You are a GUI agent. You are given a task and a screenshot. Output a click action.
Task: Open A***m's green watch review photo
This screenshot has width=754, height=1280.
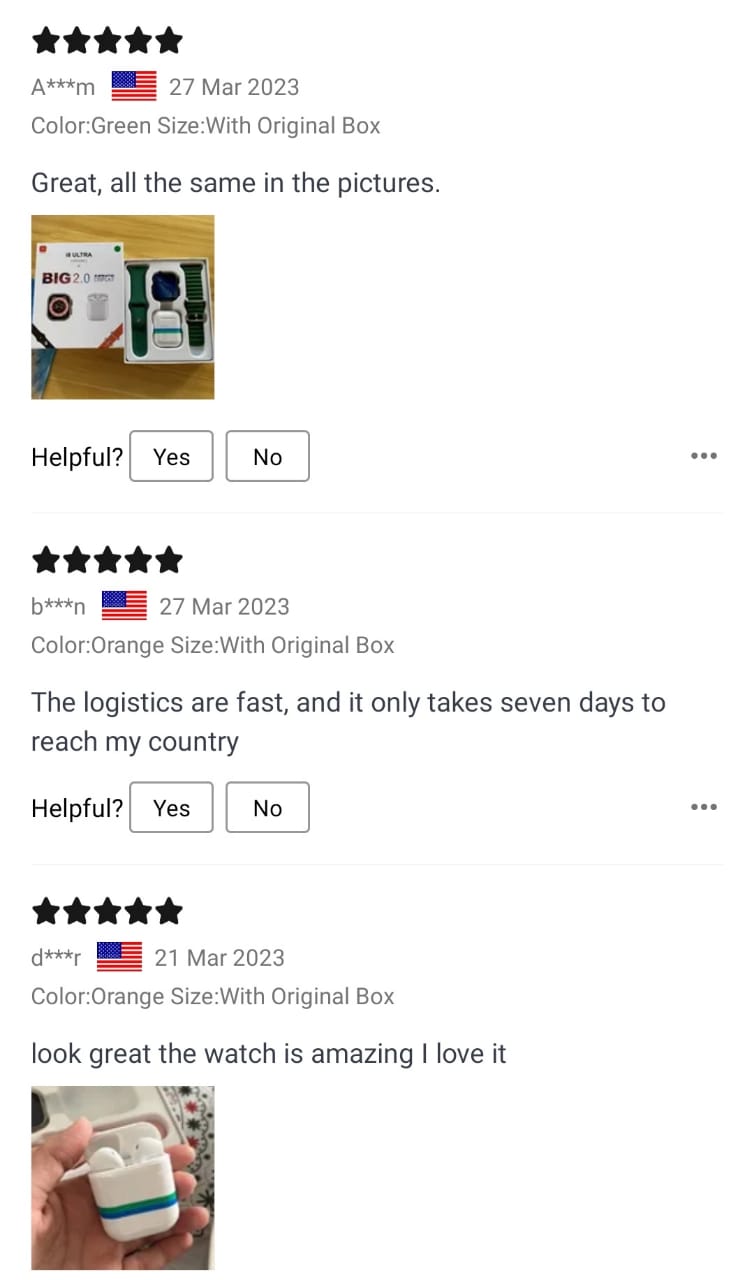pos(122,307)
